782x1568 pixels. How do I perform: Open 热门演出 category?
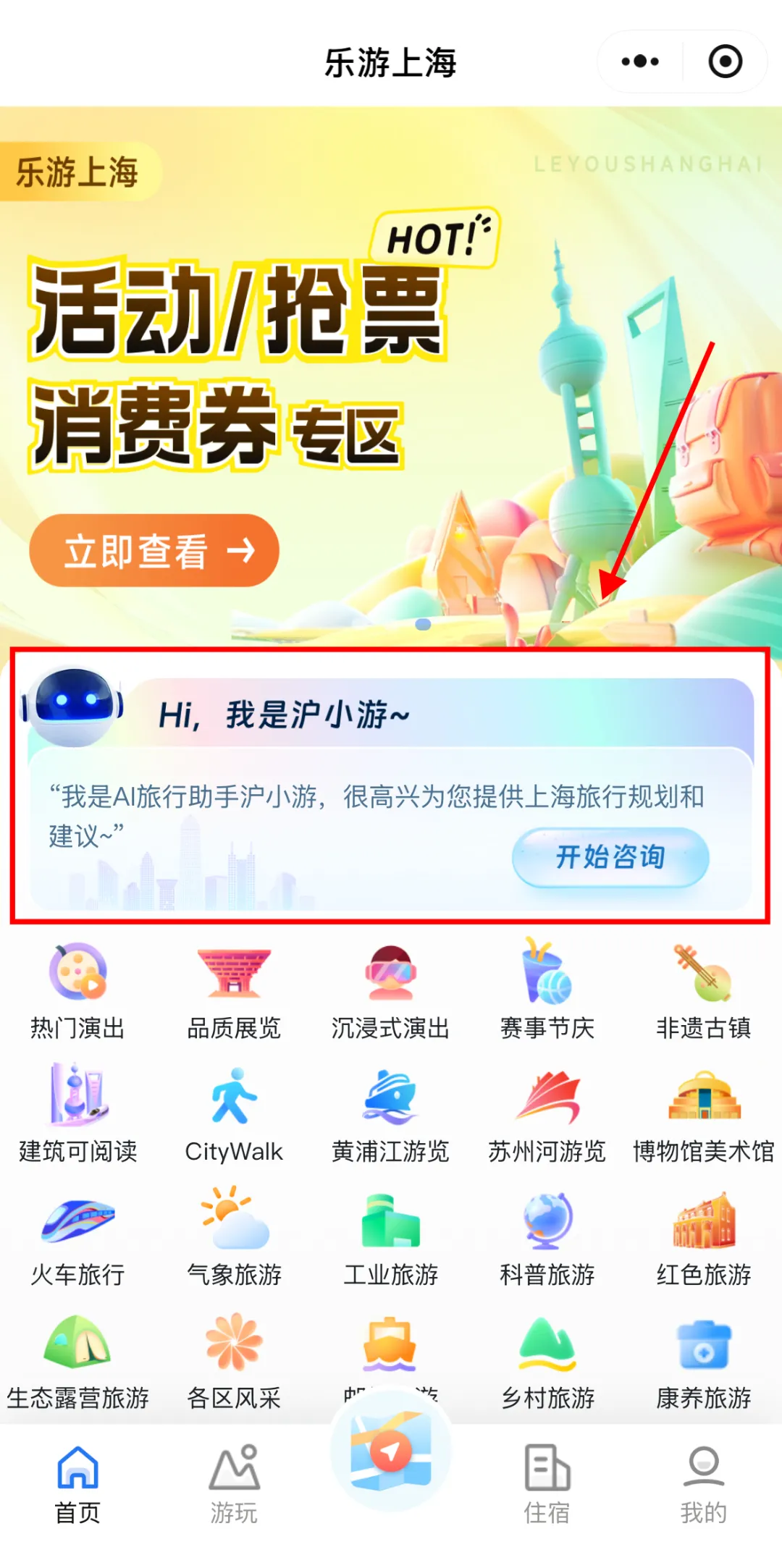77,990
